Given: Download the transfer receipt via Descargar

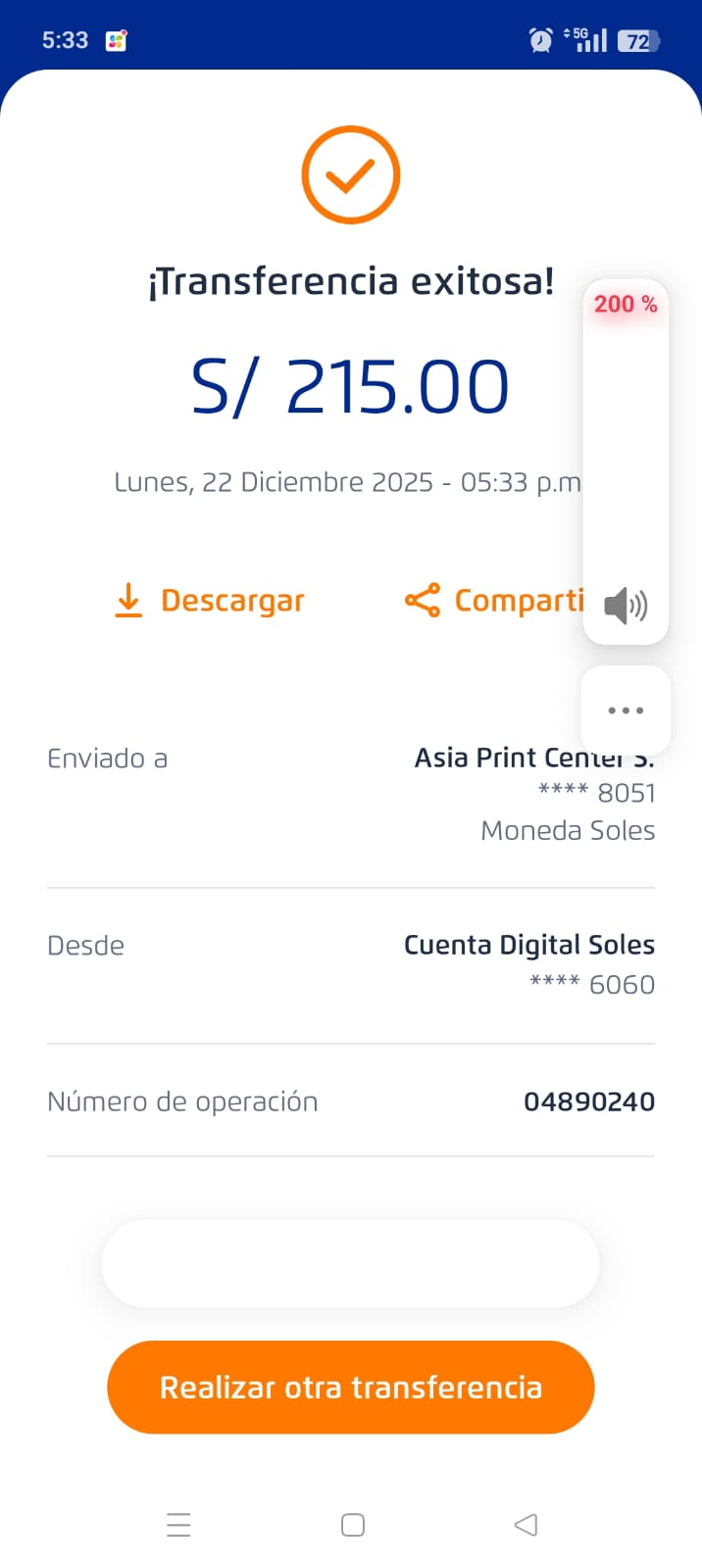Looking at the screenshot, I should (x=210, y=600).
